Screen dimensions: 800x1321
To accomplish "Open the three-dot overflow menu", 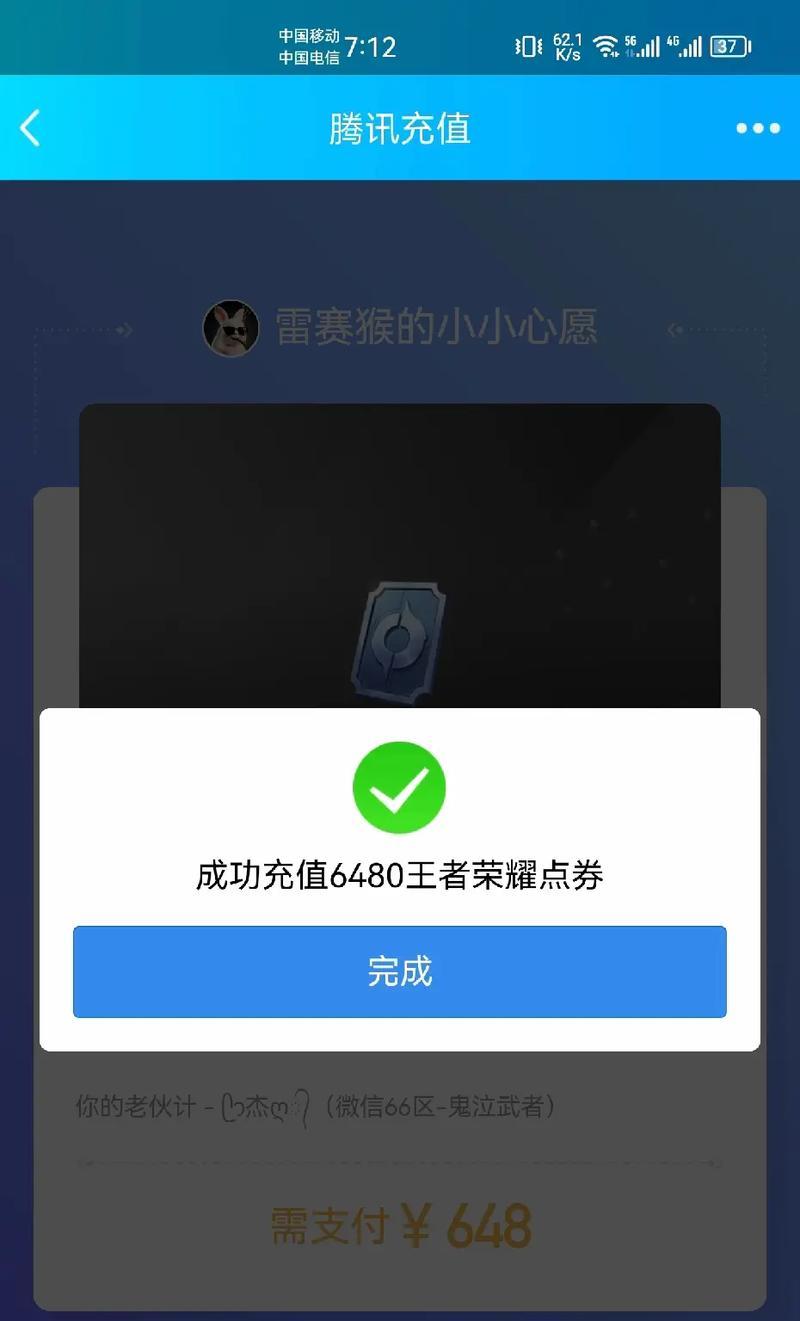I will point(757,128).
